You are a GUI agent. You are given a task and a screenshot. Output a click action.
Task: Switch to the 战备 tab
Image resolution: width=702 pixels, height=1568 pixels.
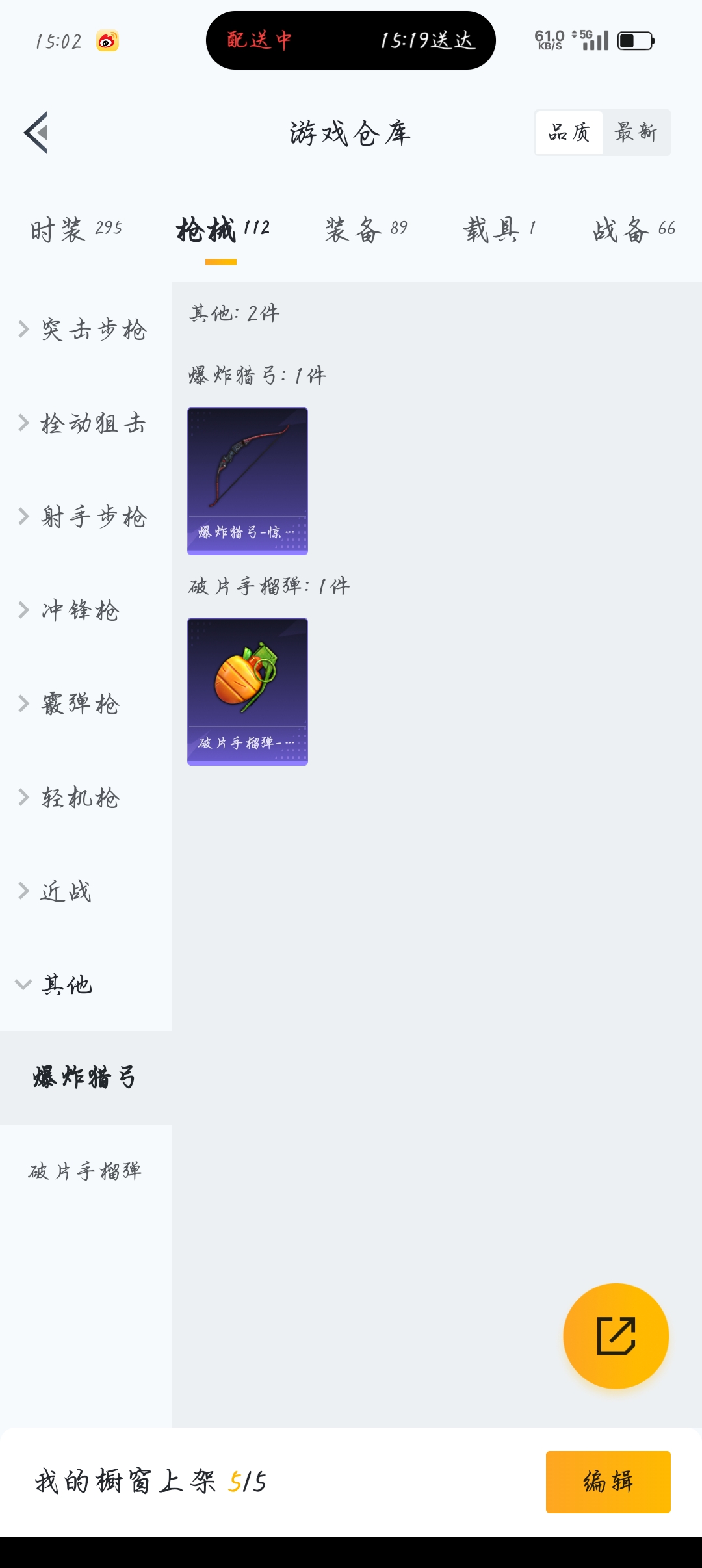pos(633,229)
